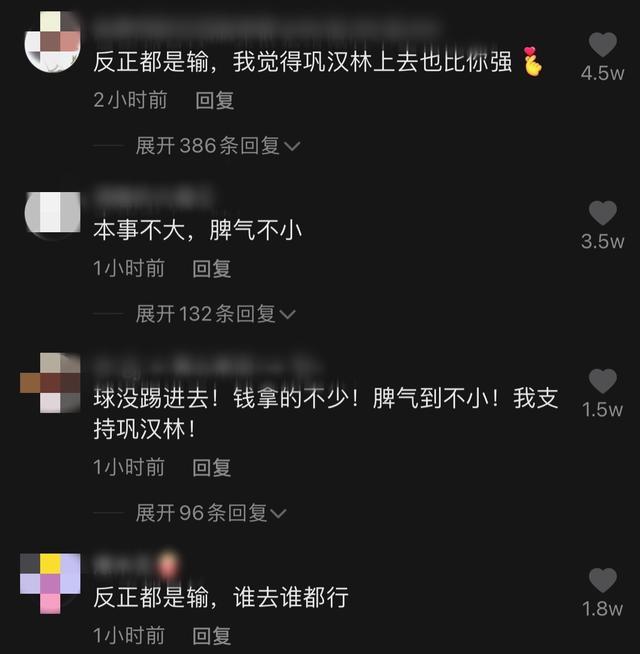Viewport: 640px width, 654px height.
Task: Reply to the comment 谁去谁都行
Action: coord(212,635)
